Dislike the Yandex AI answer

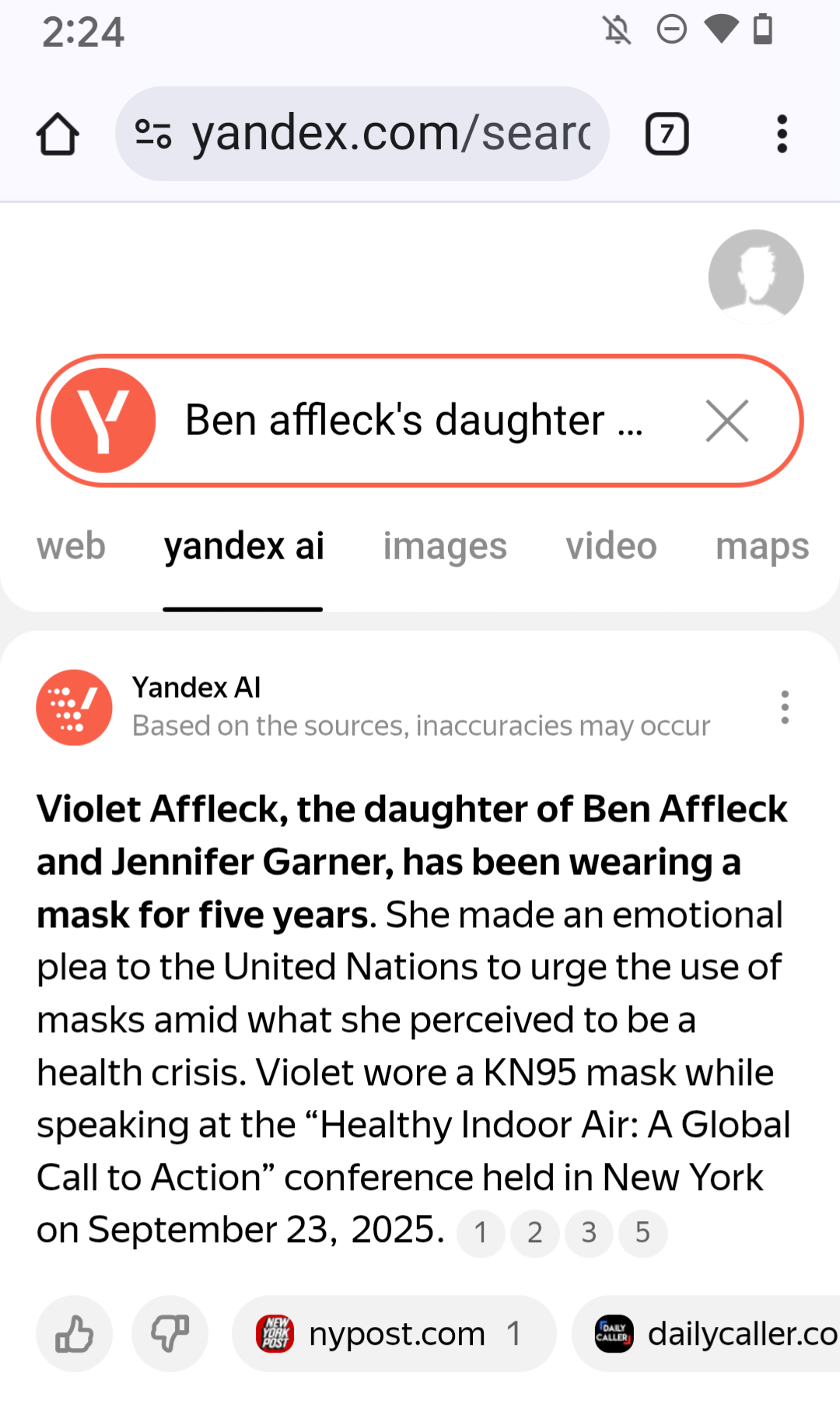click(x=170, y=1333)
